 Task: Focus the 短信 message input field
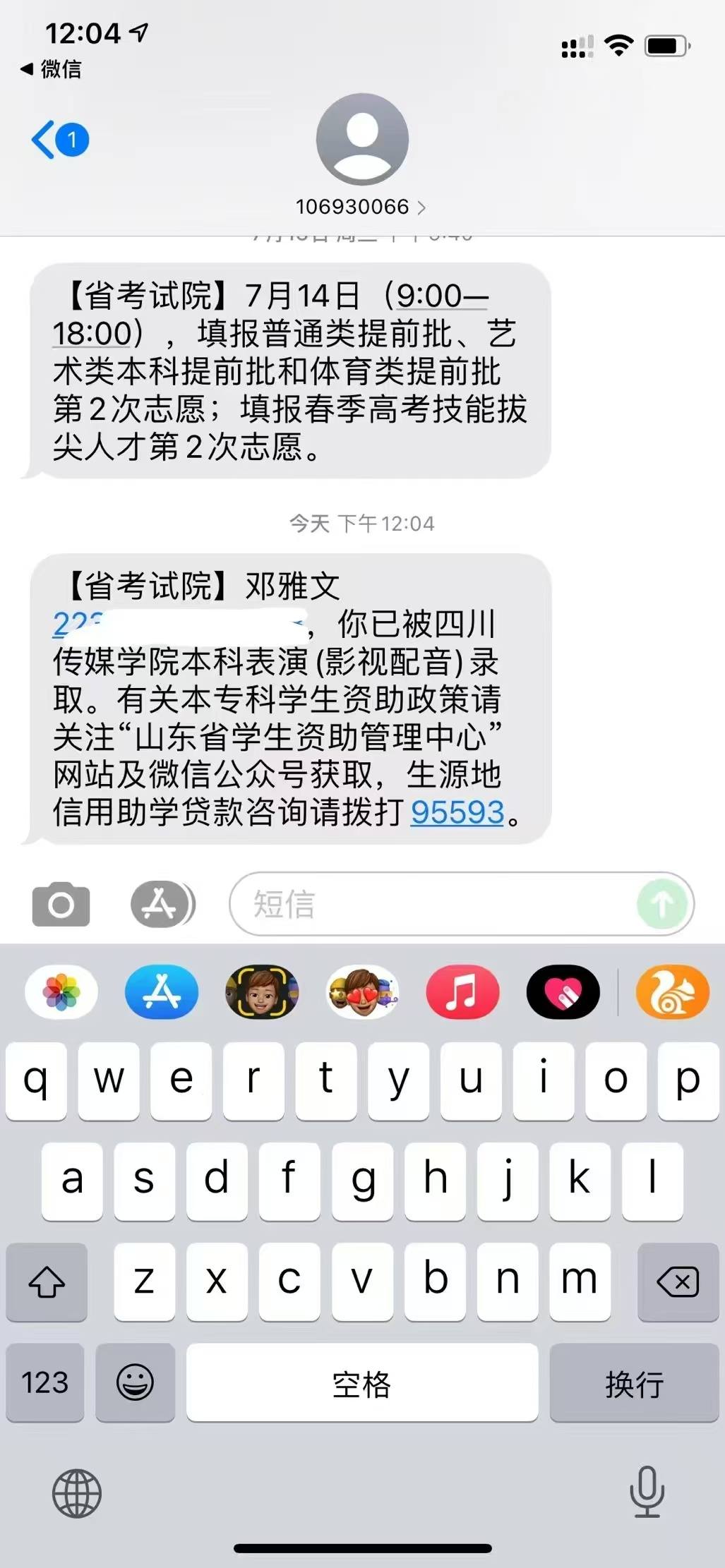coord(438,904)
